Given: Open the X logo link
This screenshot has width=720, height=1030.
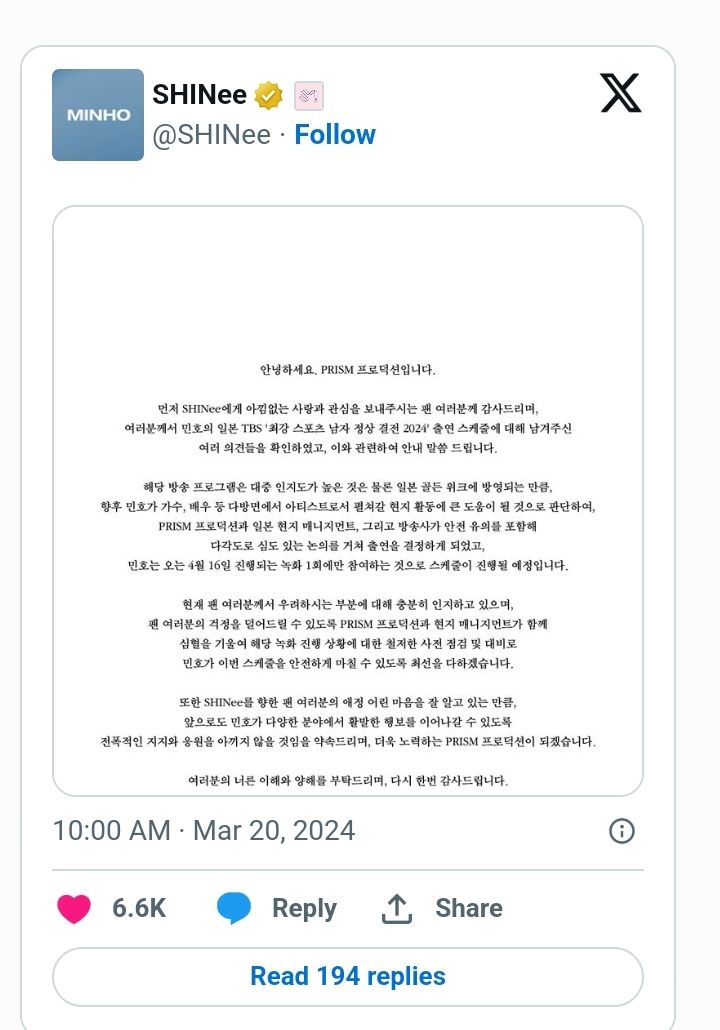Looking at the screenshot, I should click(620, 93).
